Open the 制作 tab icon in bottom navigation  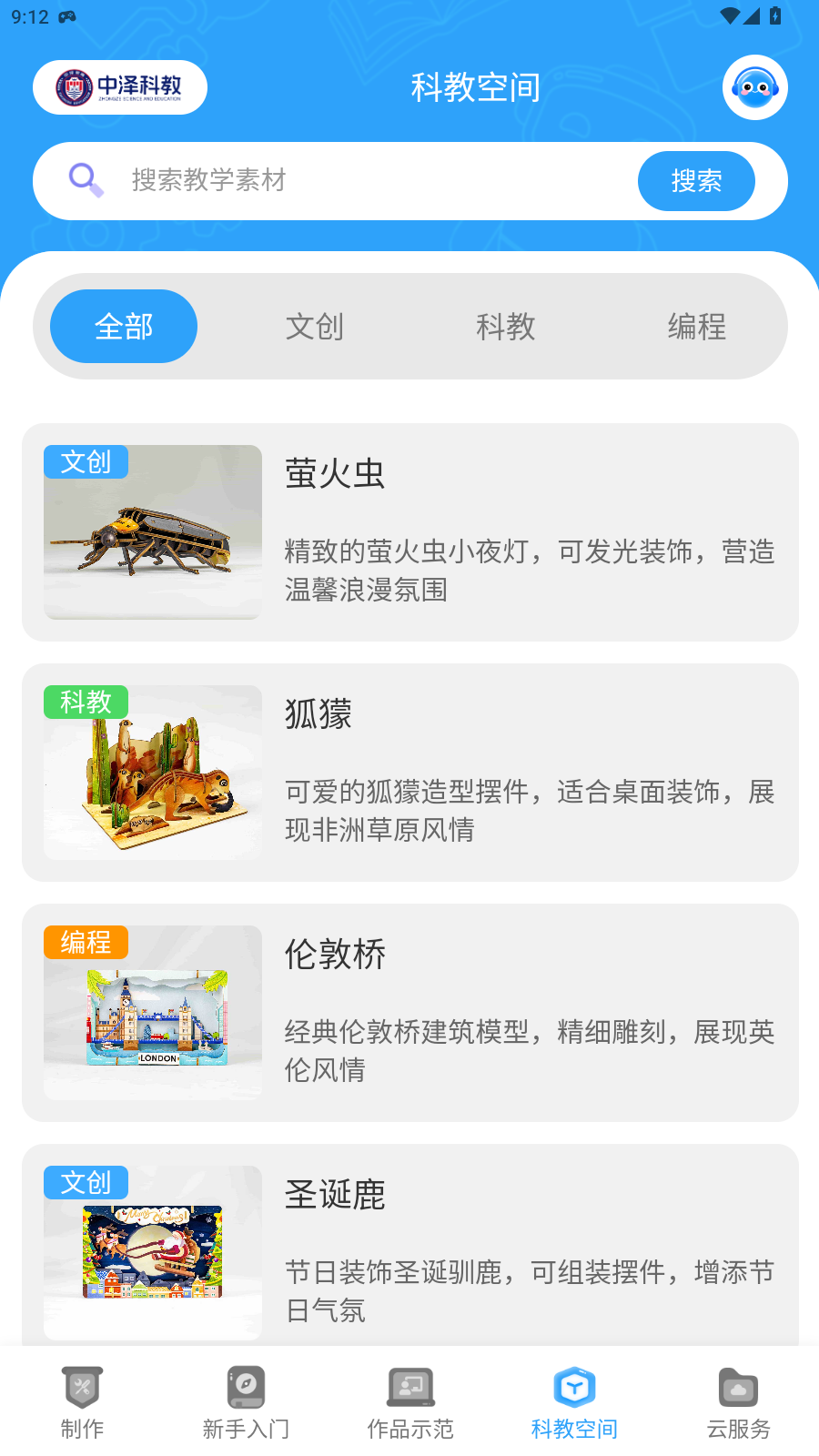pyautogui.click(x=82, y=1387)
